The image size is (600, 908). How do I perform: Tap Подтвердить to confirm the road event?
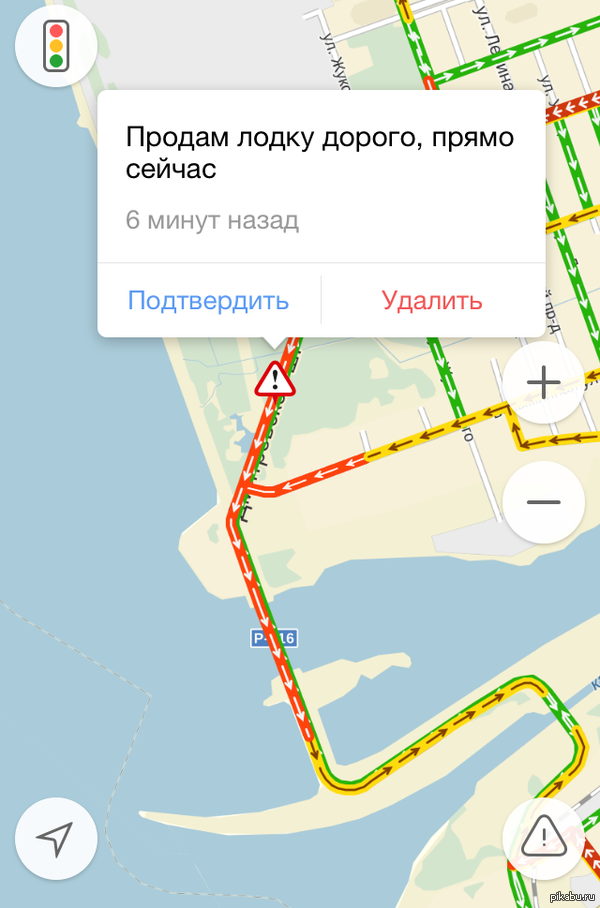coord(208,300)
